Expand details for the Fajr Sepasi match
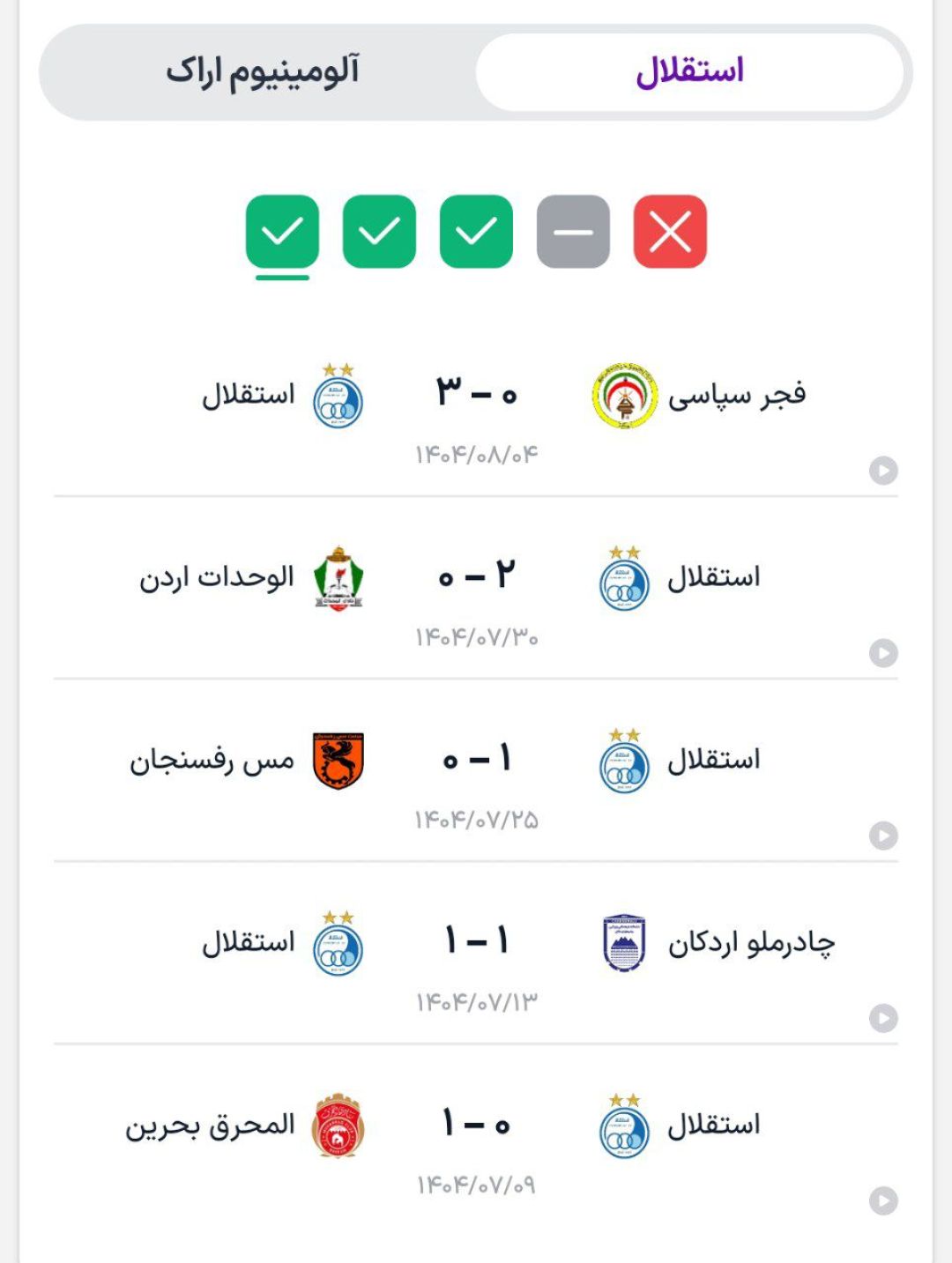Screen dimensions: 952x1263 tap(883, 469)
